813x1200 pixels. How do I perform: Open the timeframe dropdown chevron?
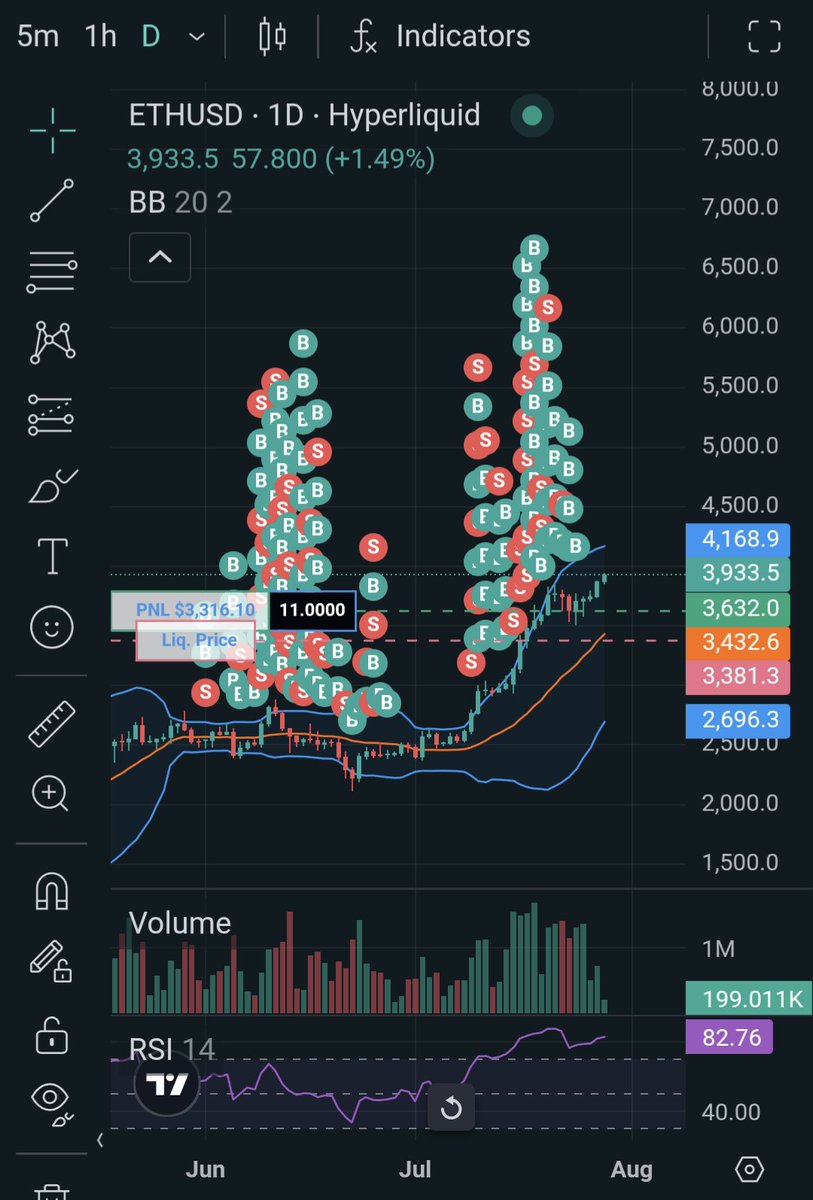pos(198,37)
